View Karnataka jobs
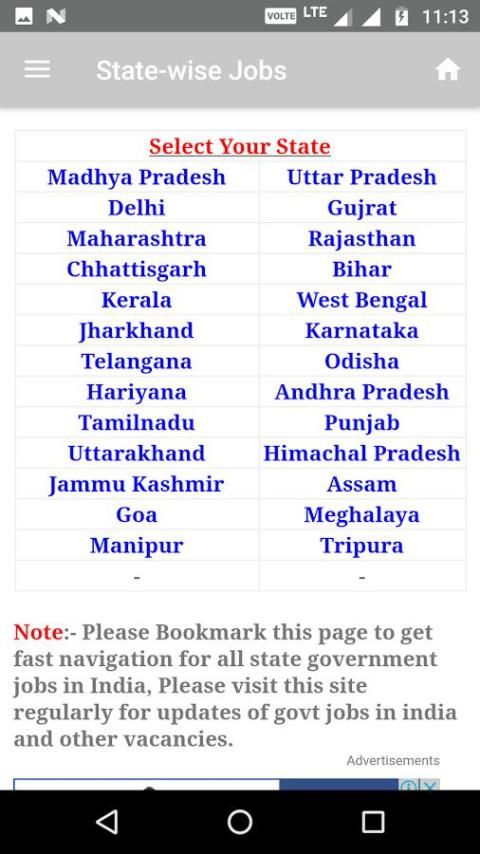 pyautogui.click(x=362, y=331)
